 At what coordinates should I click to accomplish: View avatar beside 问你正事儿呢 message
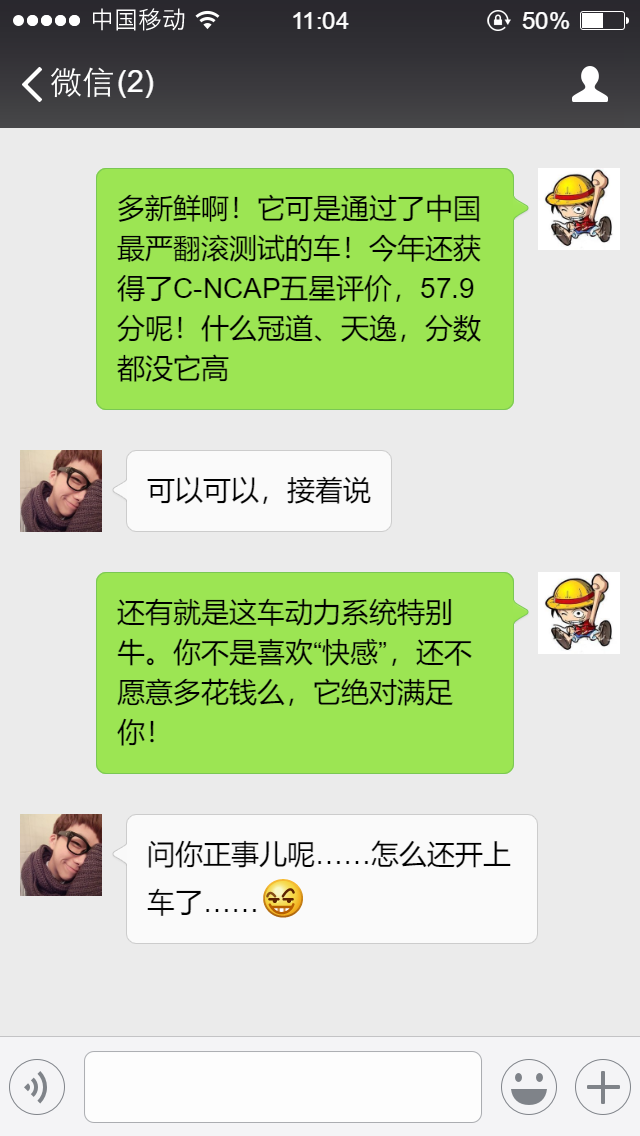click(x=61, y=855)
